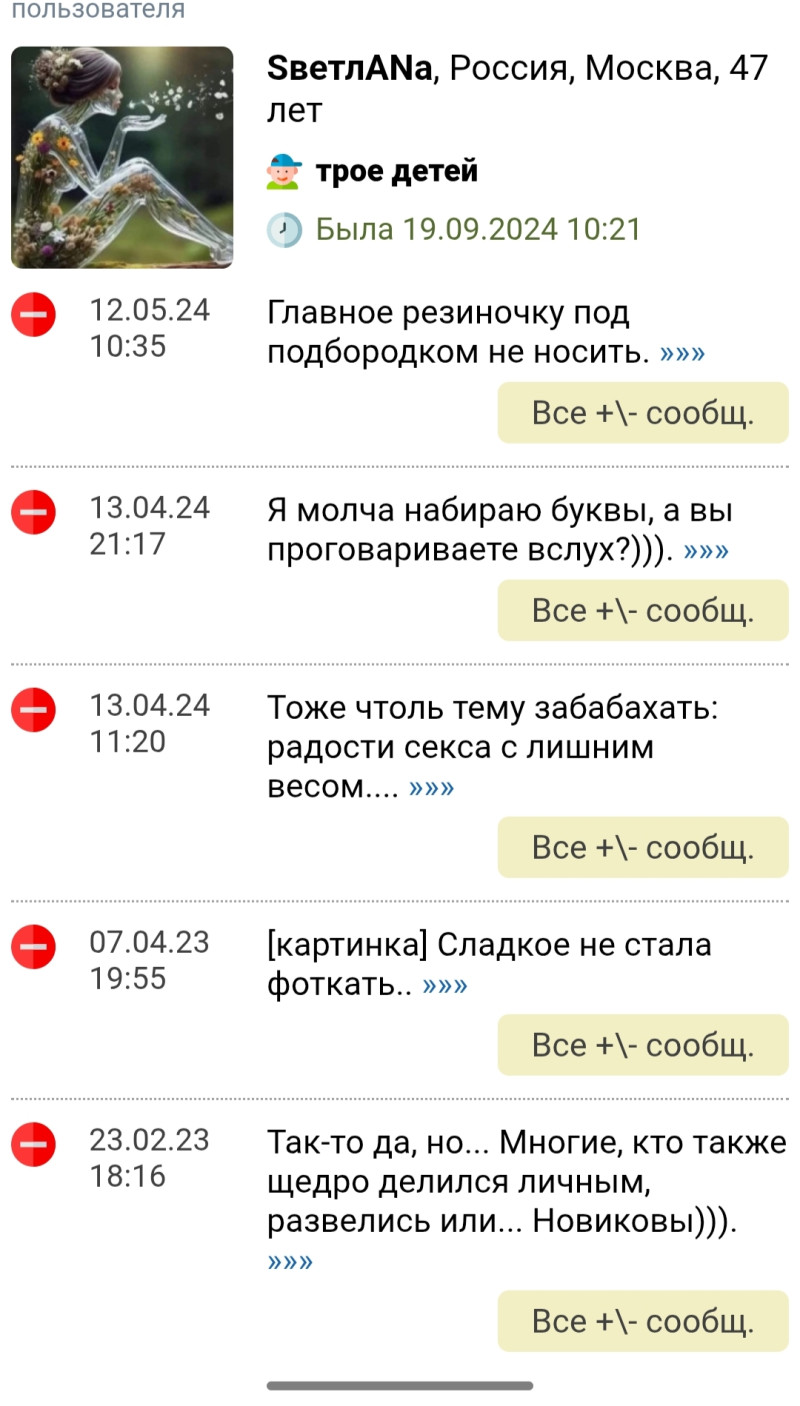Image resolution: width=800 pixels, height=1406 pixels.
Task: Follow the »»» link after 'Так-то да, но...'
Action: point(291,1262)
